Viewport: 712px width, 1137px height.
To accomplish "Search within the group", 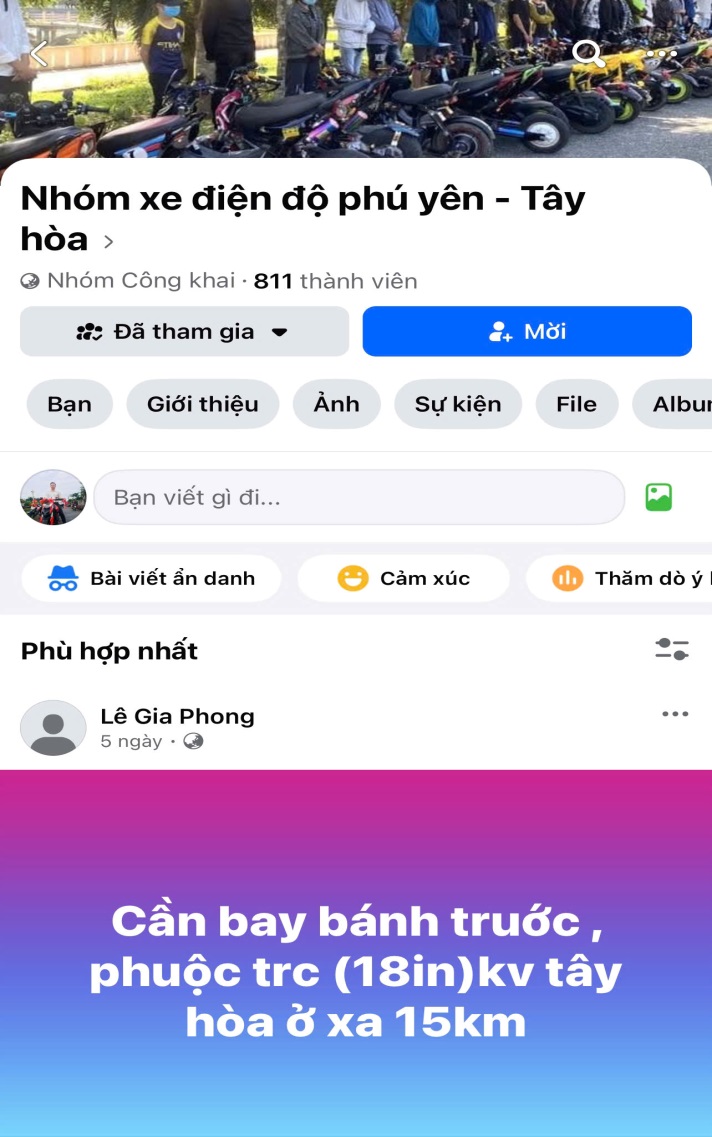I will [588, 53].
